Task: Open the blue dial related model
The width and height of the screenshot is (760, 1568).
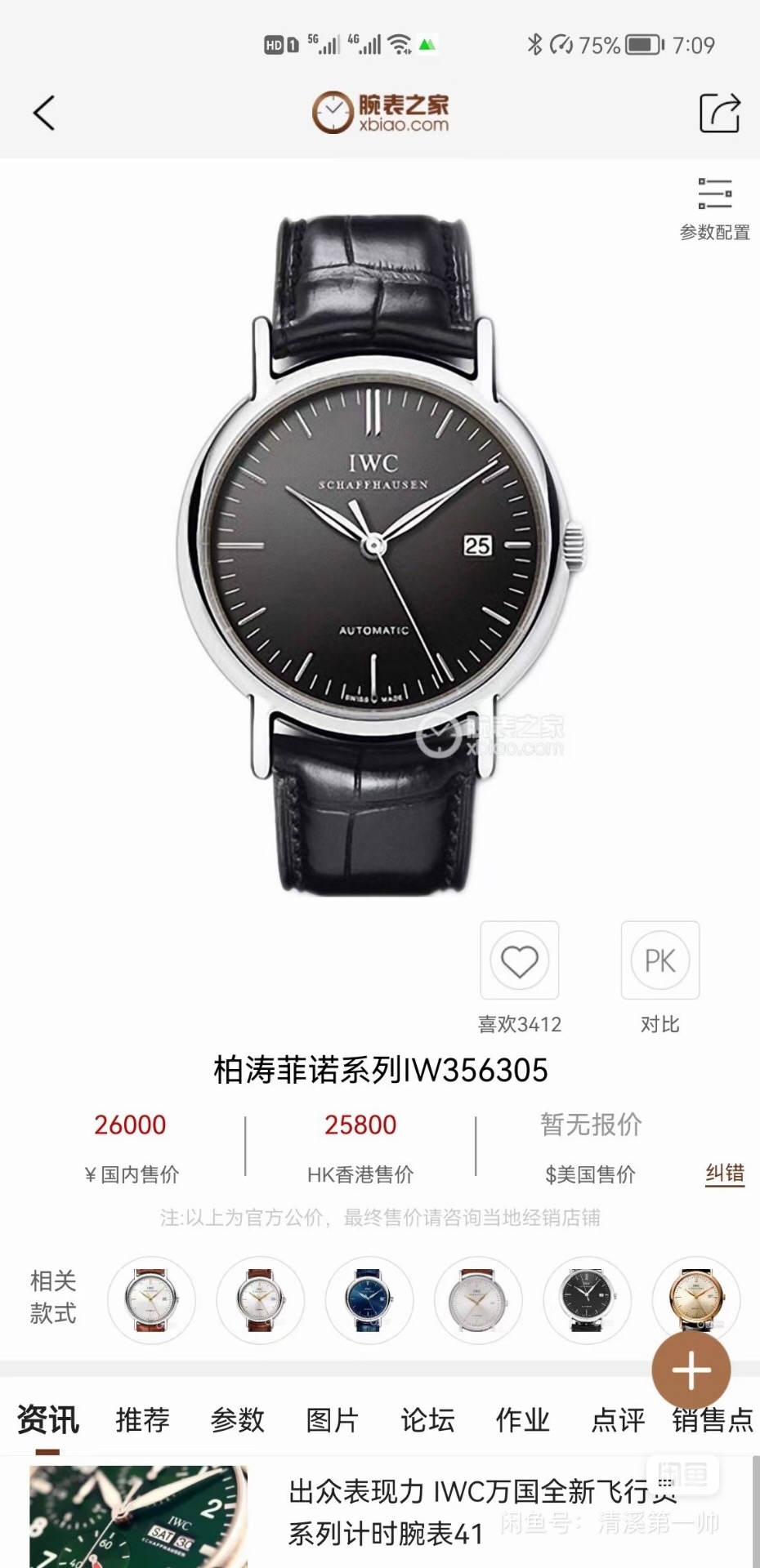Action: point(369,1299)
